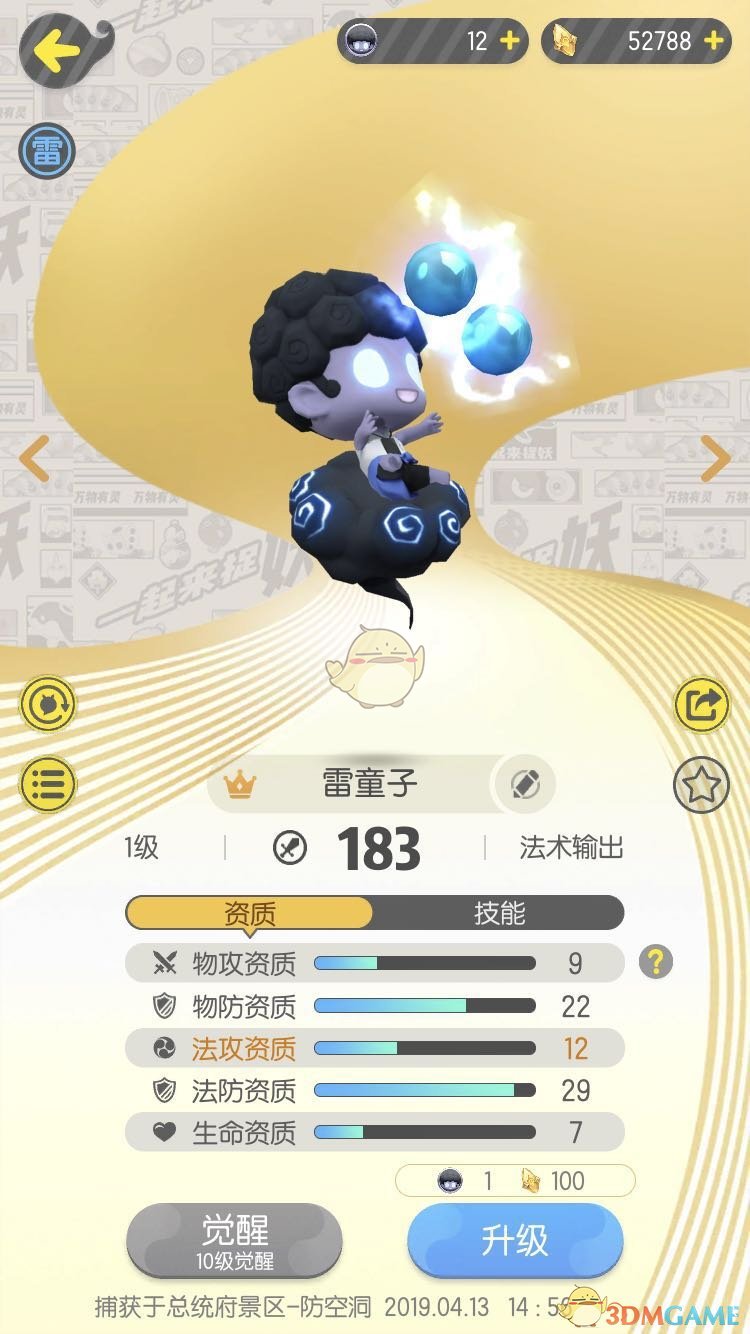Screen dimensions: 750x1334
Task: Add more gold crystals with plus
Action: [714, 41]
